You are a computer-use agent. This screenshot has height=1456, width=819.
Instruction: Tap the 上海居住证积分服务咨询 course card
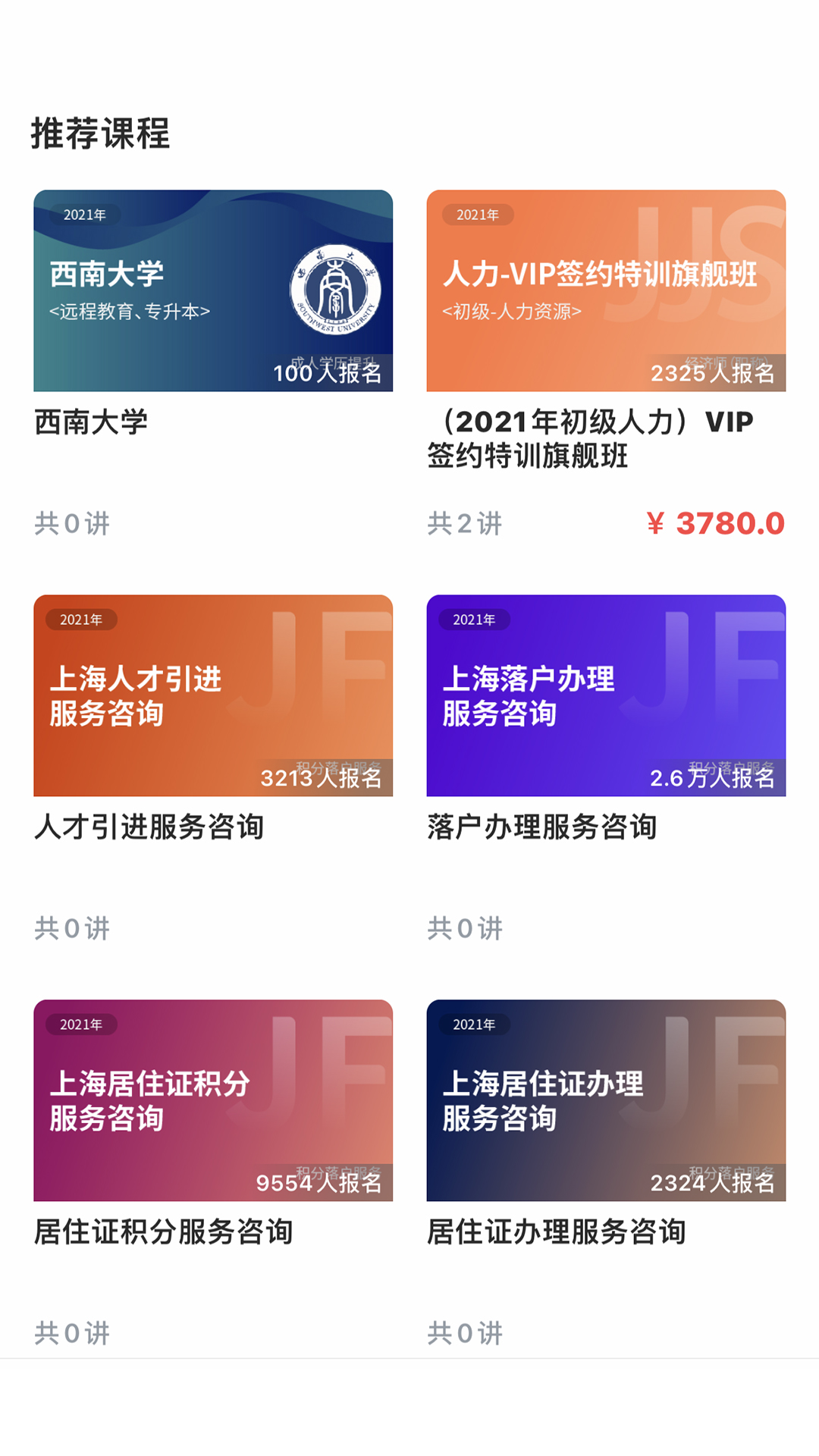[213, 1100]
